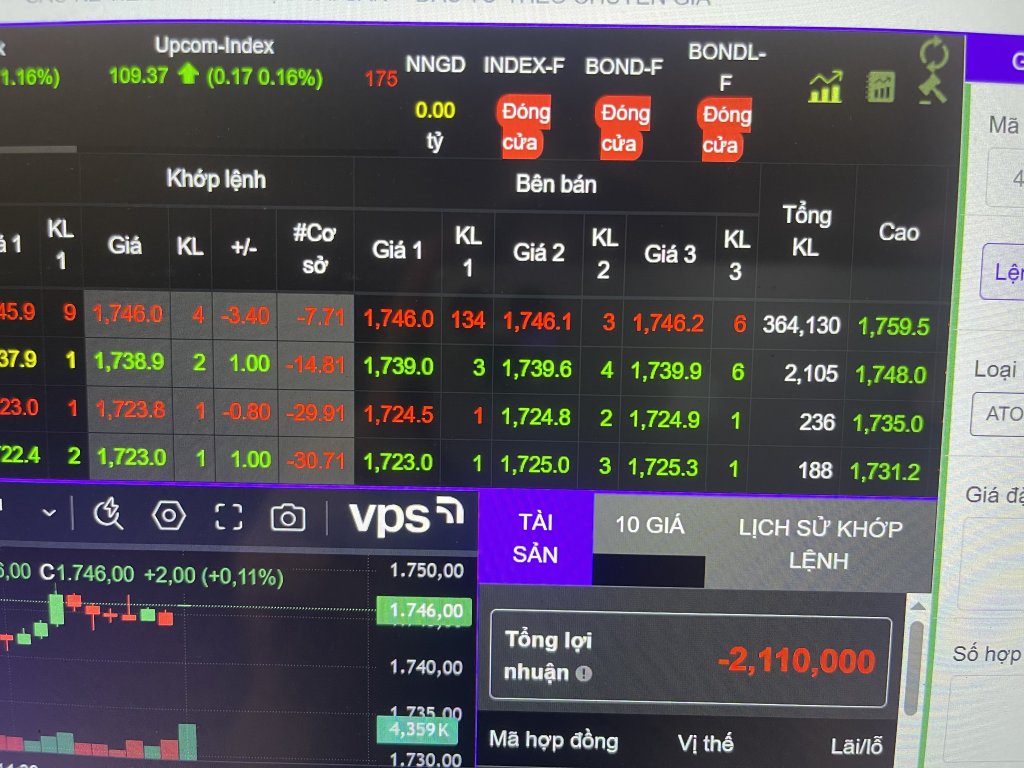
Task: Open the LỊCH SỬ KHỚP LỆNH tab
Action: click(x=819, y=544)
